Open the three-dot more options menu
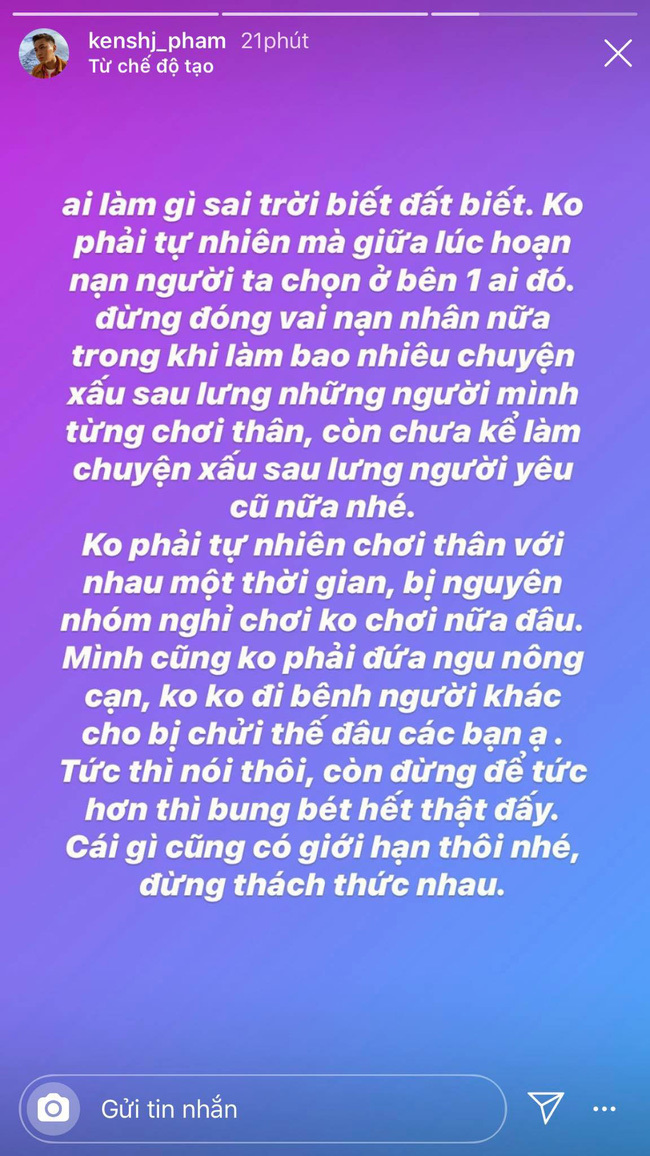This screenshot has height=1156, width=650. pyautogui.click(x=604, y=1108)
